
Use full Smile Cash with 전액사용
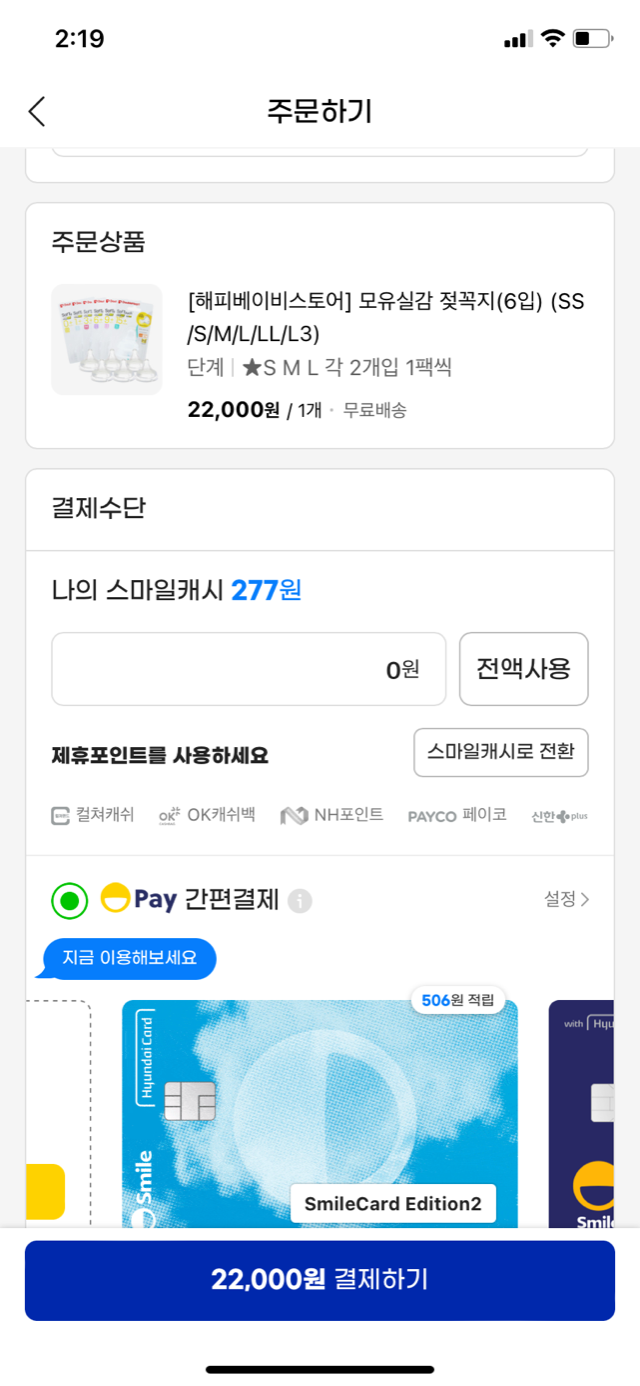tap(523, 669)
